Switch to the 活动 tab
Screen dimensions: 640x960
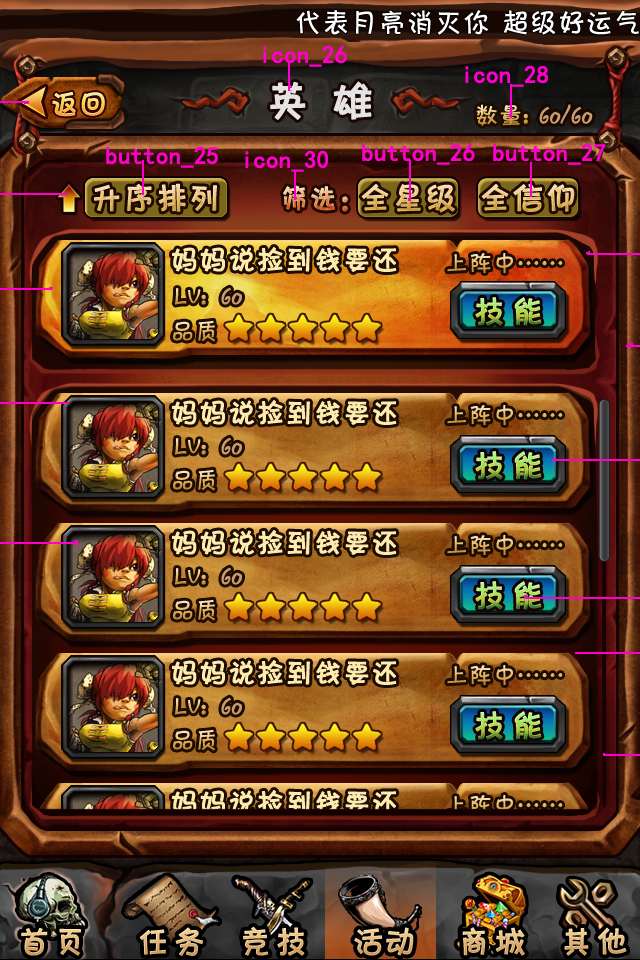click(x=382, y=917)
